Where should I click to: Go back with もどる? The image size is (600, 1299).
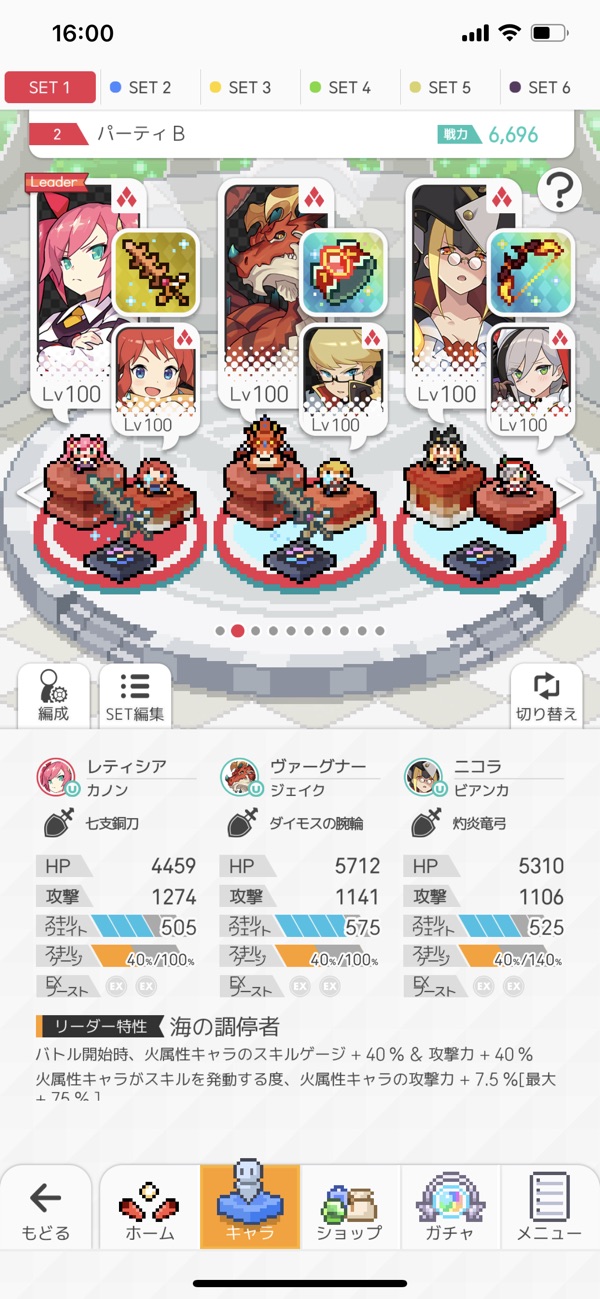pos(46,1211)
